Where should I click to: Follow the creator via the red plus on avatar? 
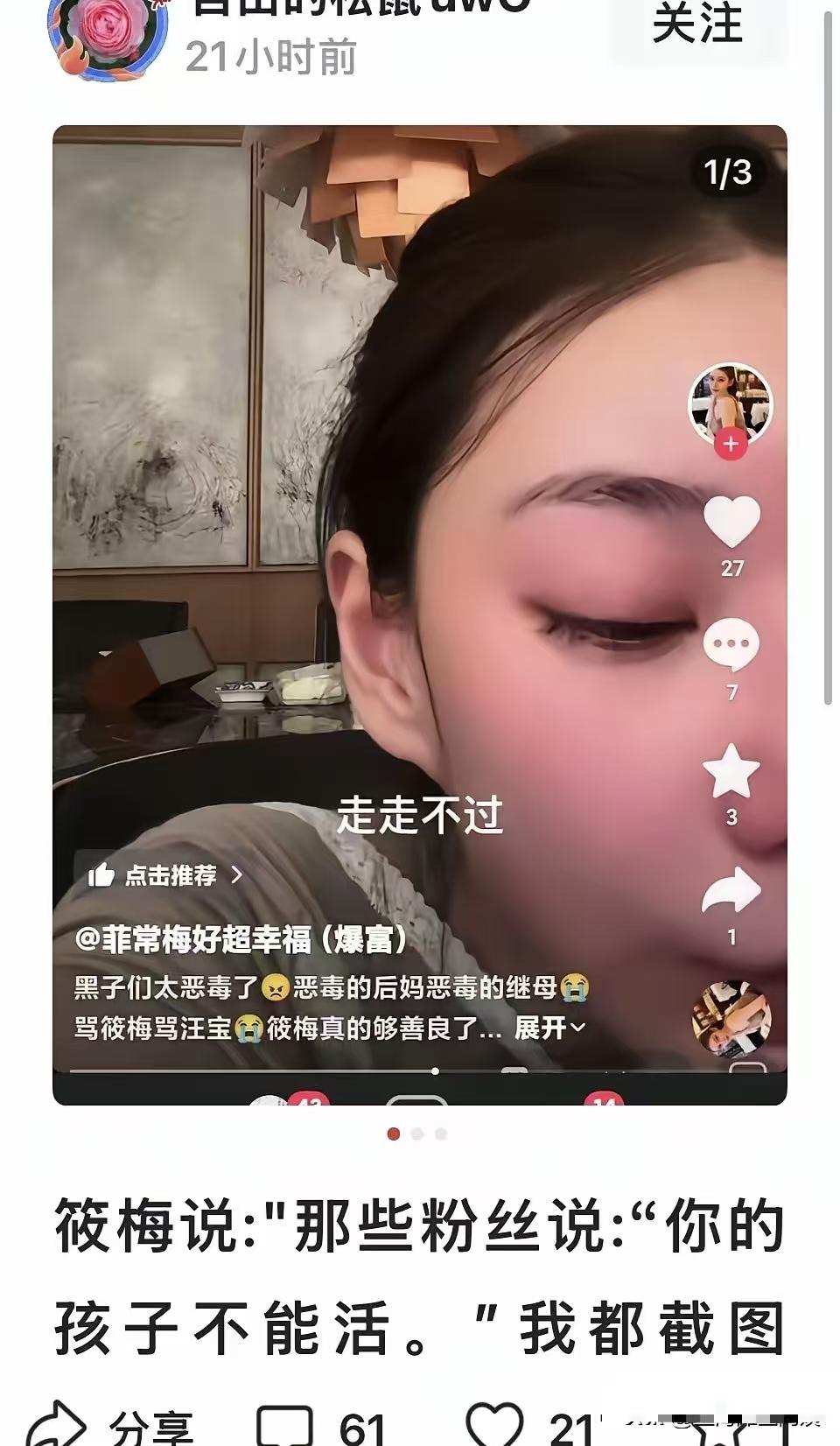pos(733,444)
